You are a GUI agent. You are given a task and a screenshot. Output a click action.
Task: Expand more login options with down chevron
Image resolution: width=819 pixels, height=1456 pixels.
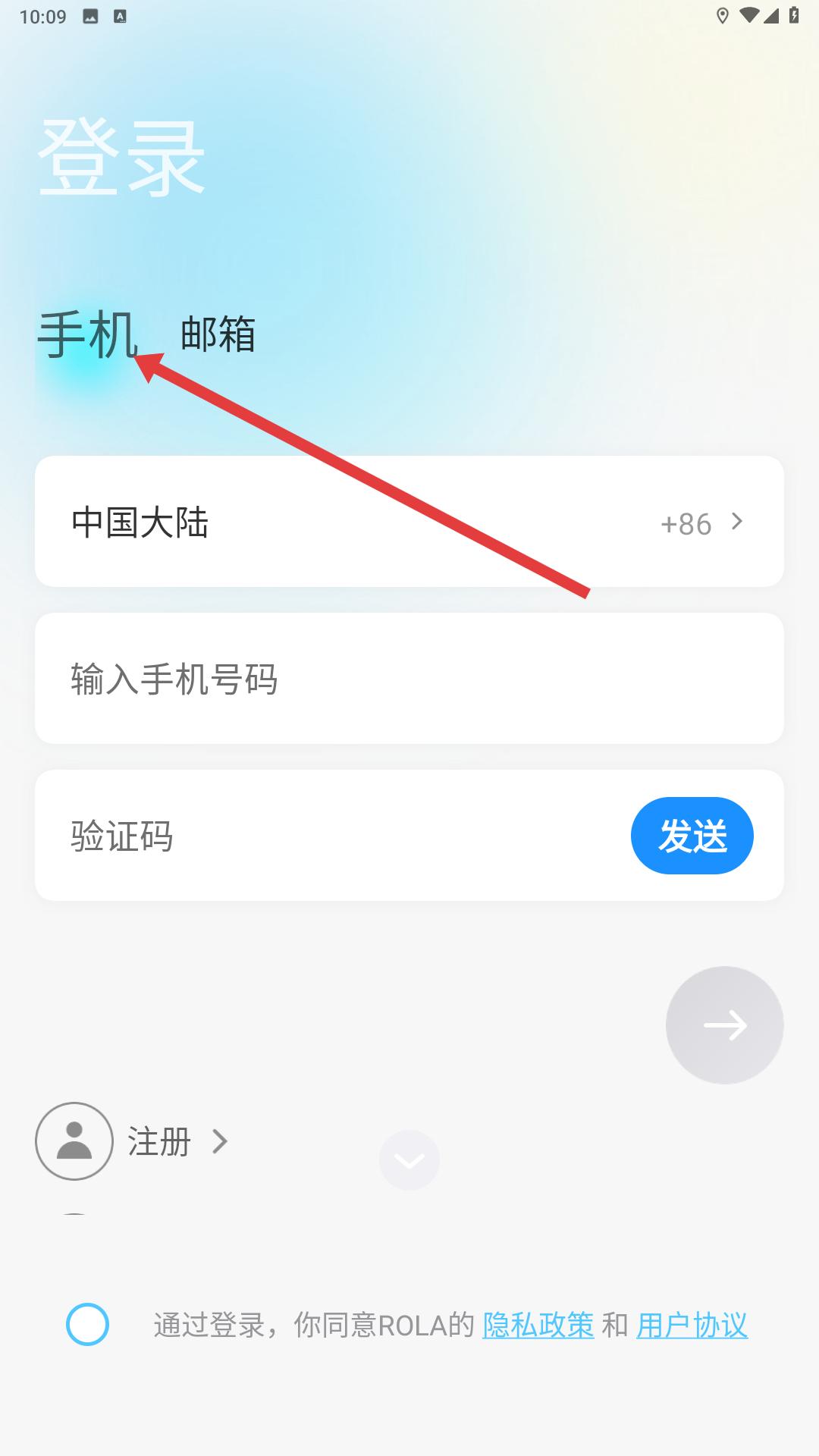409,1160
